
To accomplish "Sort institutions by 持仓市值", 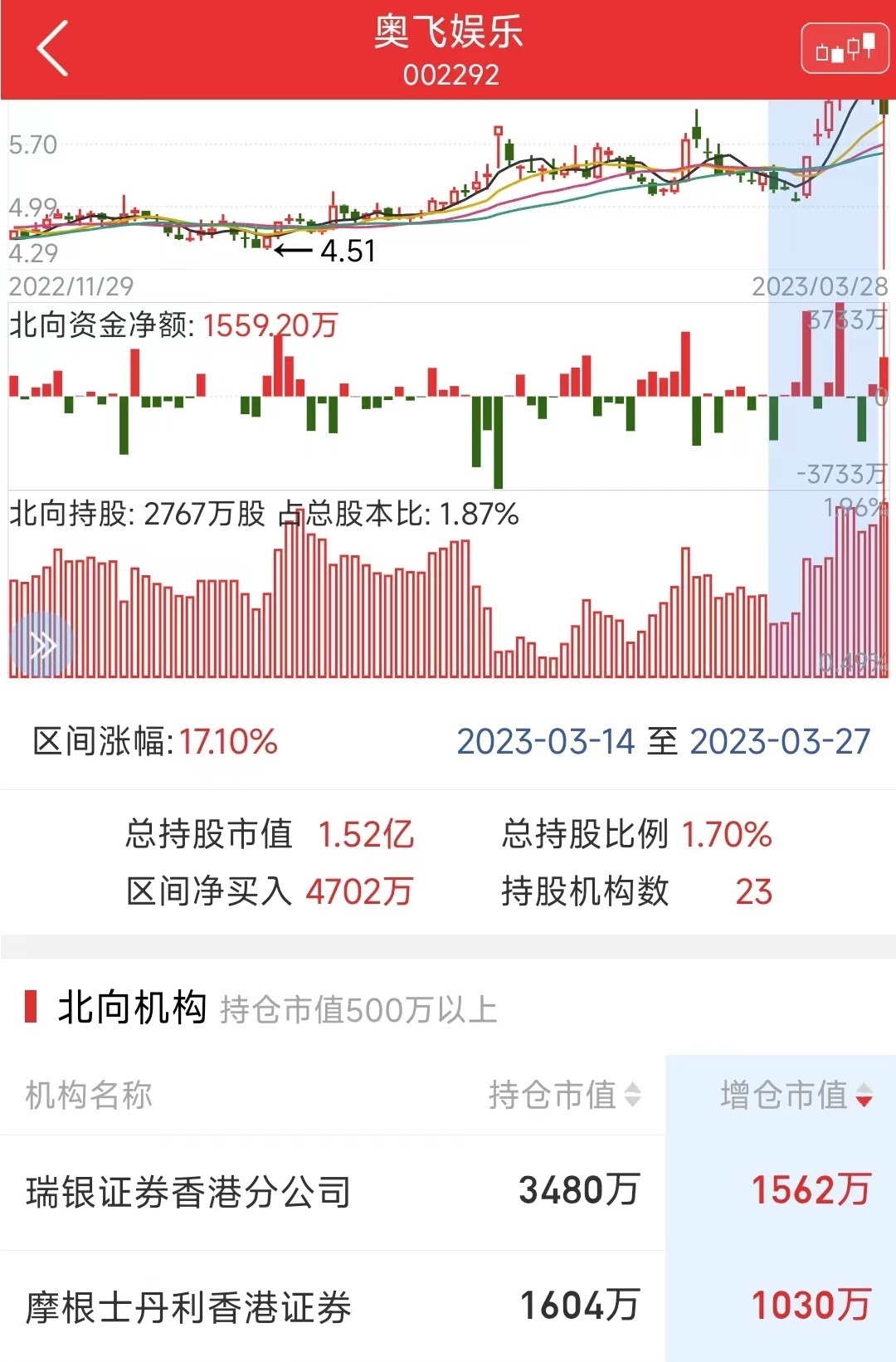I will (564, 1095).
